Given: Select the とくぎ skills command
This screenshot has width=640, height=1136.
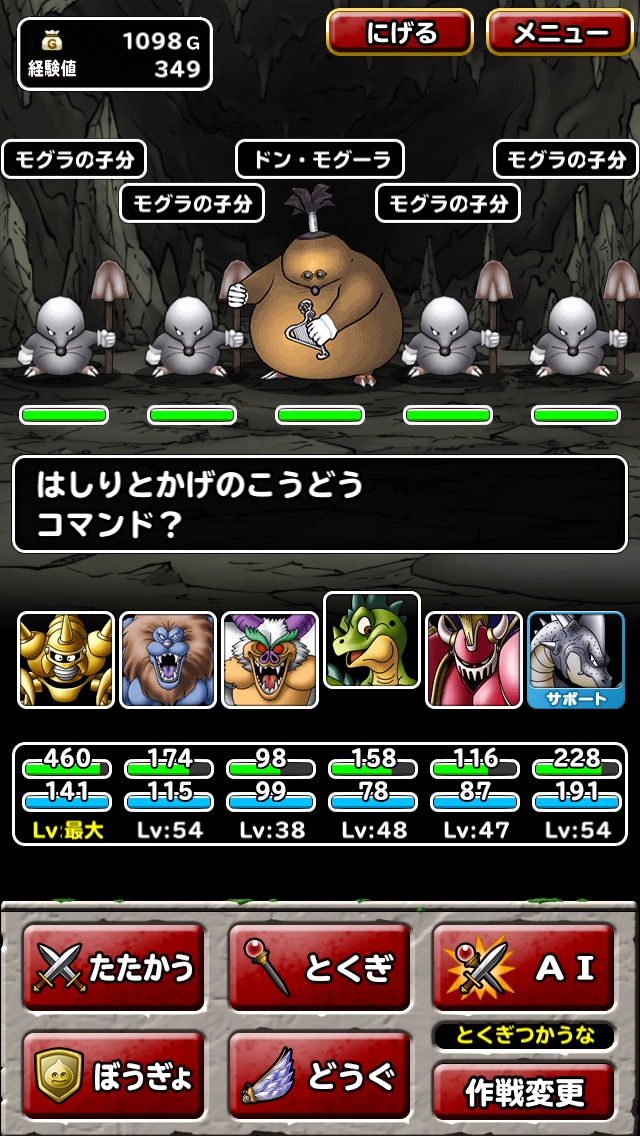Looking at the screenshot, I should (x=319, y=967).
